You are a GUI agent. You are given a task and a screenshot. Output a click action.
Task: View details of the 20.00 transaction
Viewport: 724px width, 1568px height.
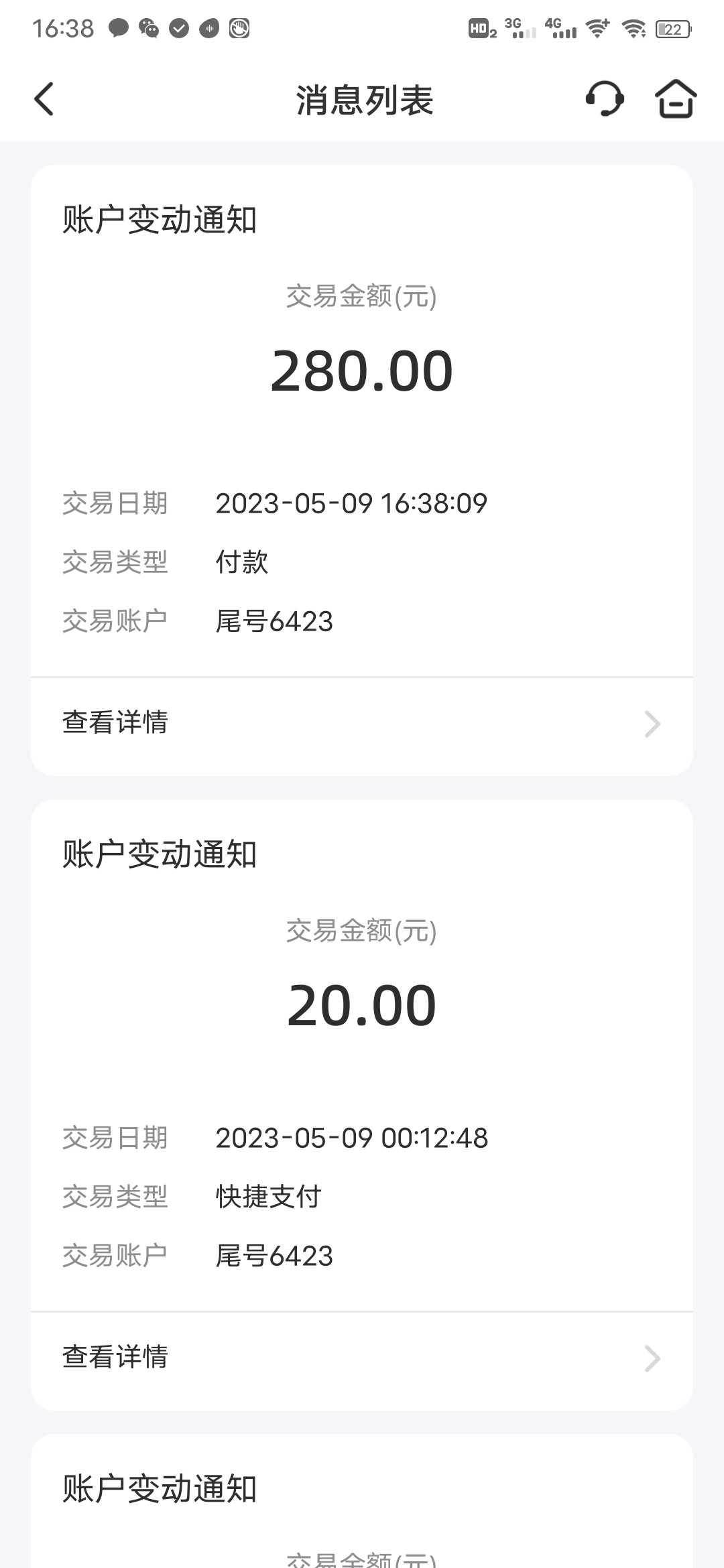(x=362, y=1358)
